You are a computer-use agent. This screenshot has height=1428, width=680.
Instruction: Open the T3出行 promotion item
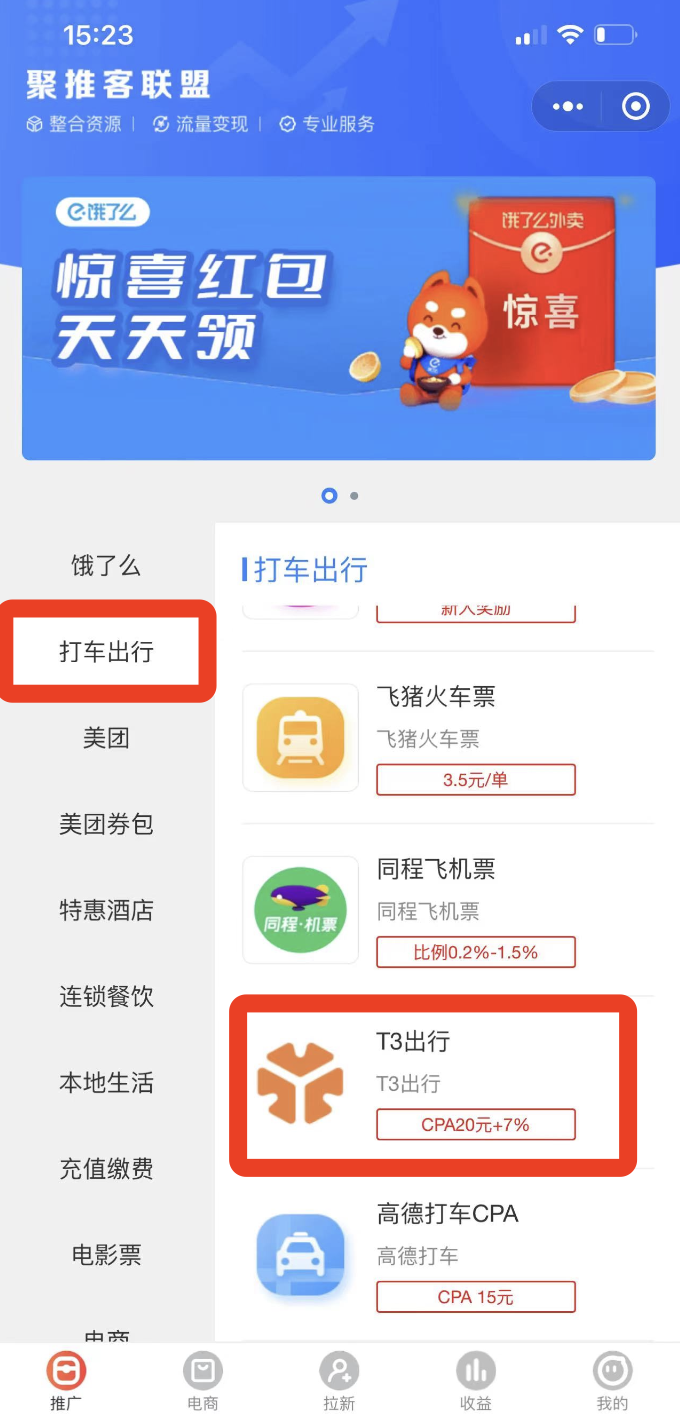(448, 1083)
